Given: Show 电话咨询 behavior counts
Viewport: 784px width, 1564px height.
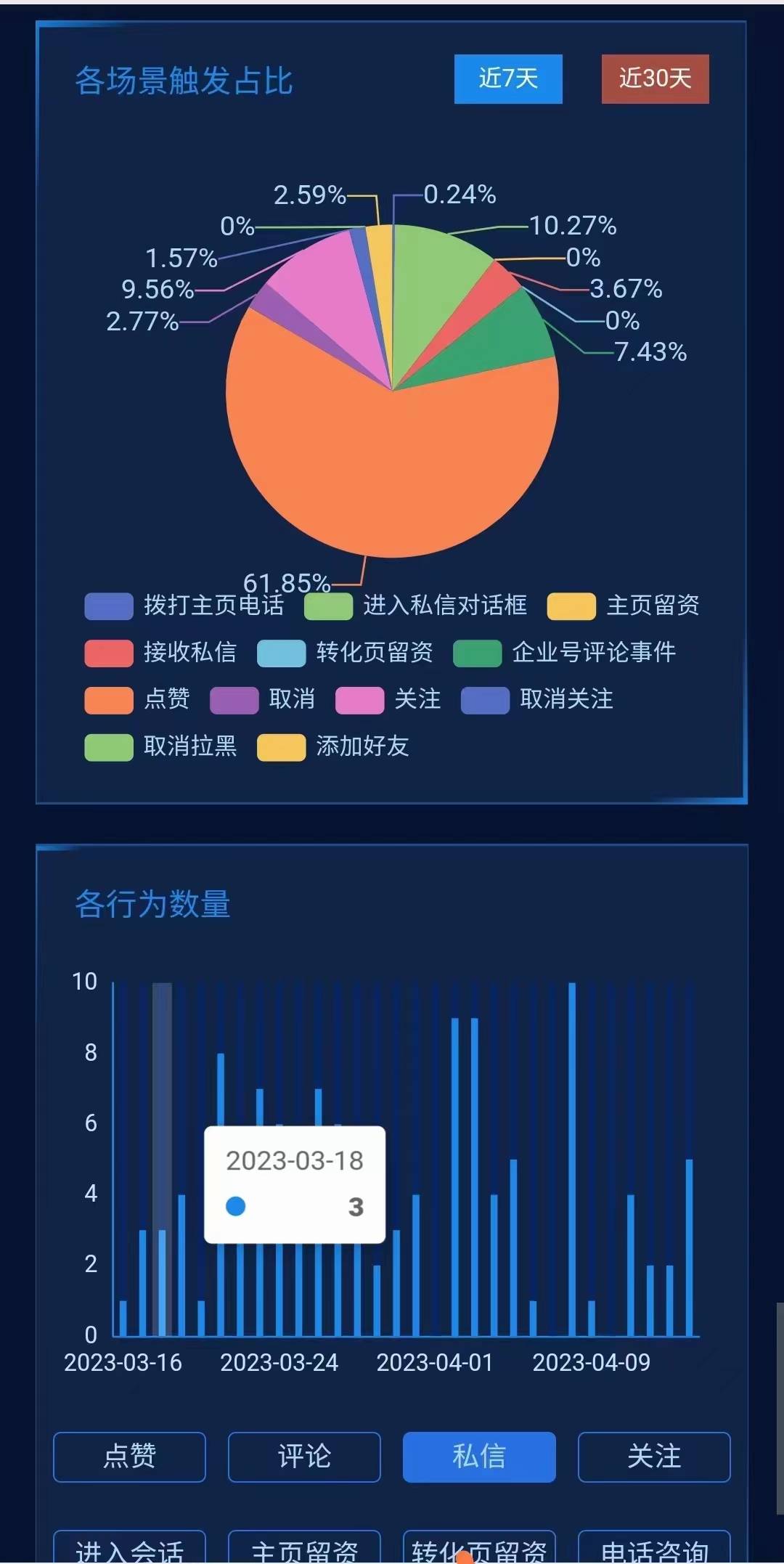Looking at the screenshot, I should pyautogui.click(x=654, y=1550).
